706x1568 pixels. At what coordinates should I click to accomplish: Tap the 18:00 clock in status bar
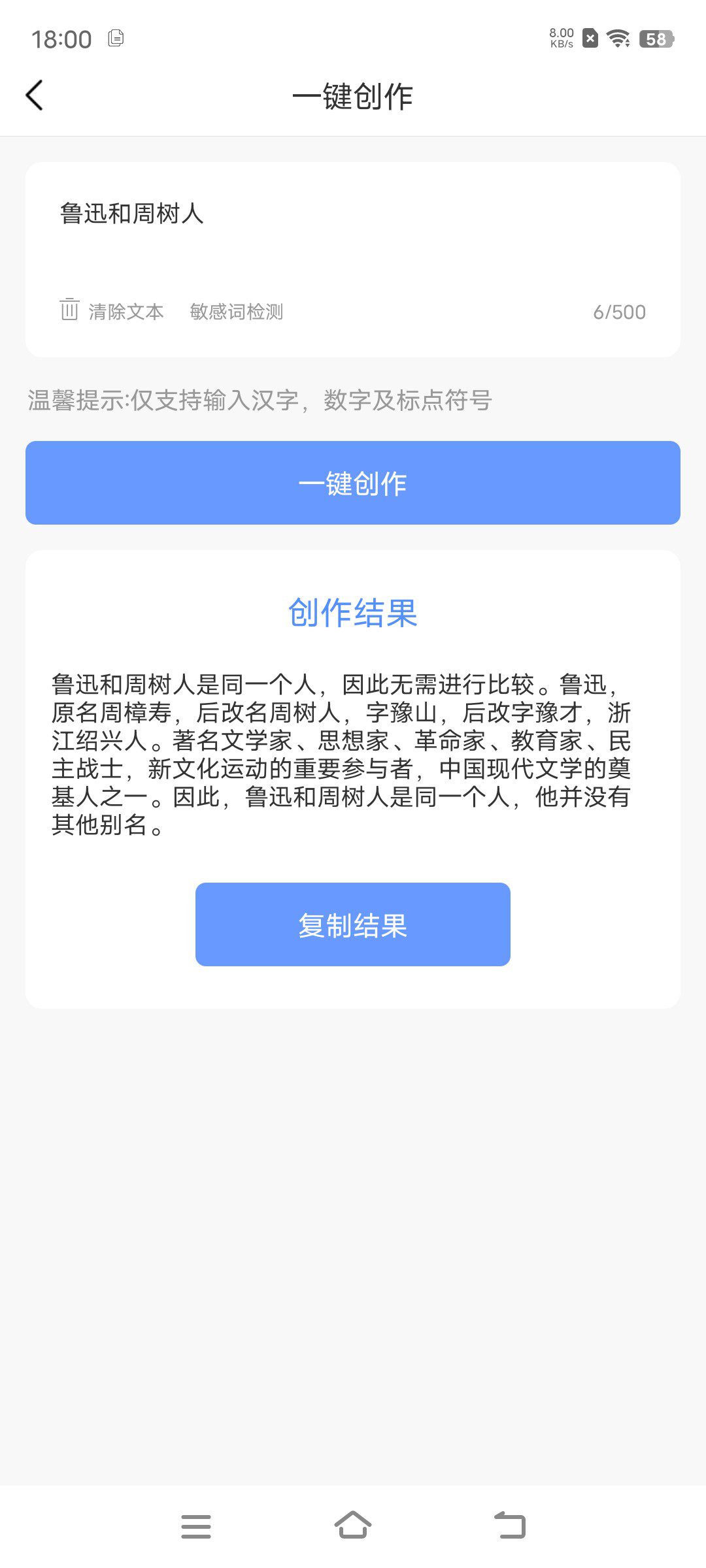tap(61, 39)
